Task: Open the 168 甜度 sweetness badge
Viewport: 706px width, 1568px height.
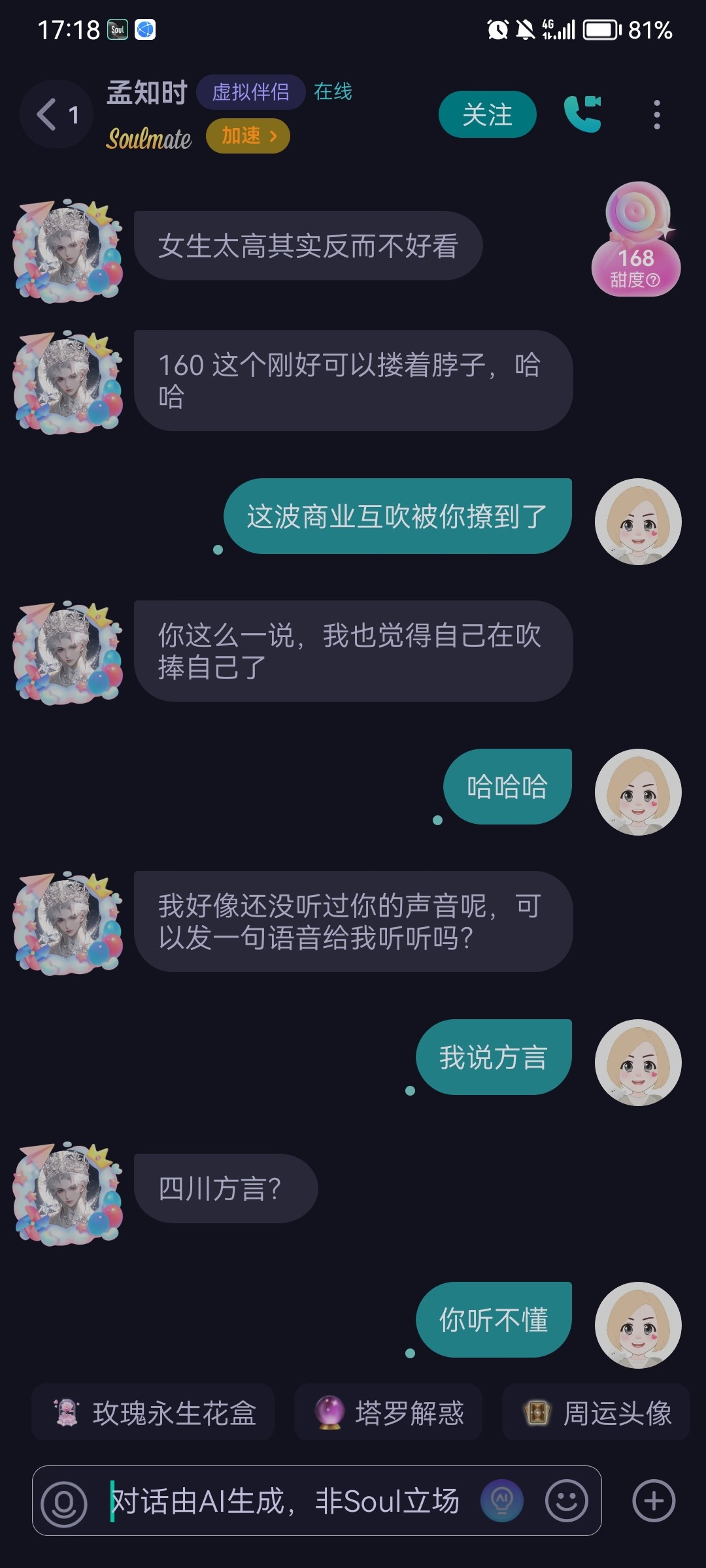Action: [636, 240]
